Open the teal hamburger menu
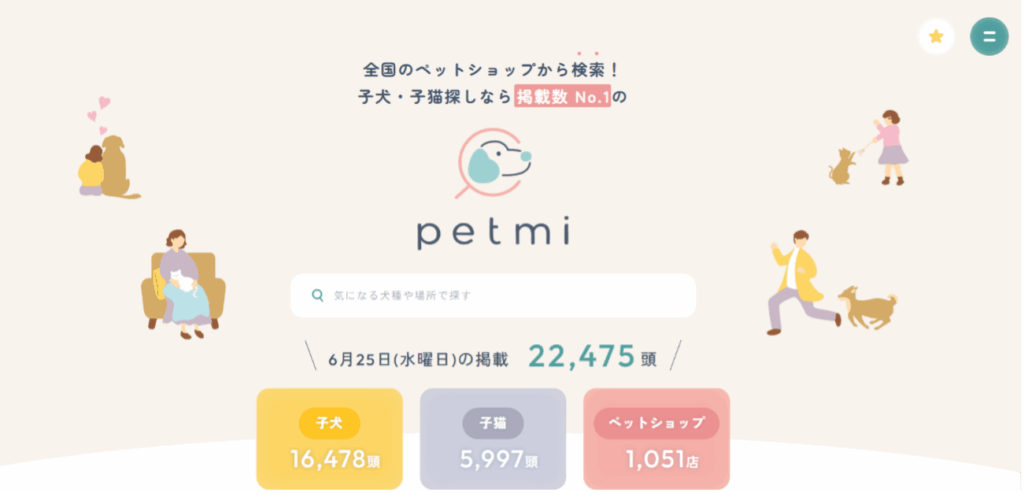Image resolution: width=1024 pixels, height=493 pixels. point(989,37)
